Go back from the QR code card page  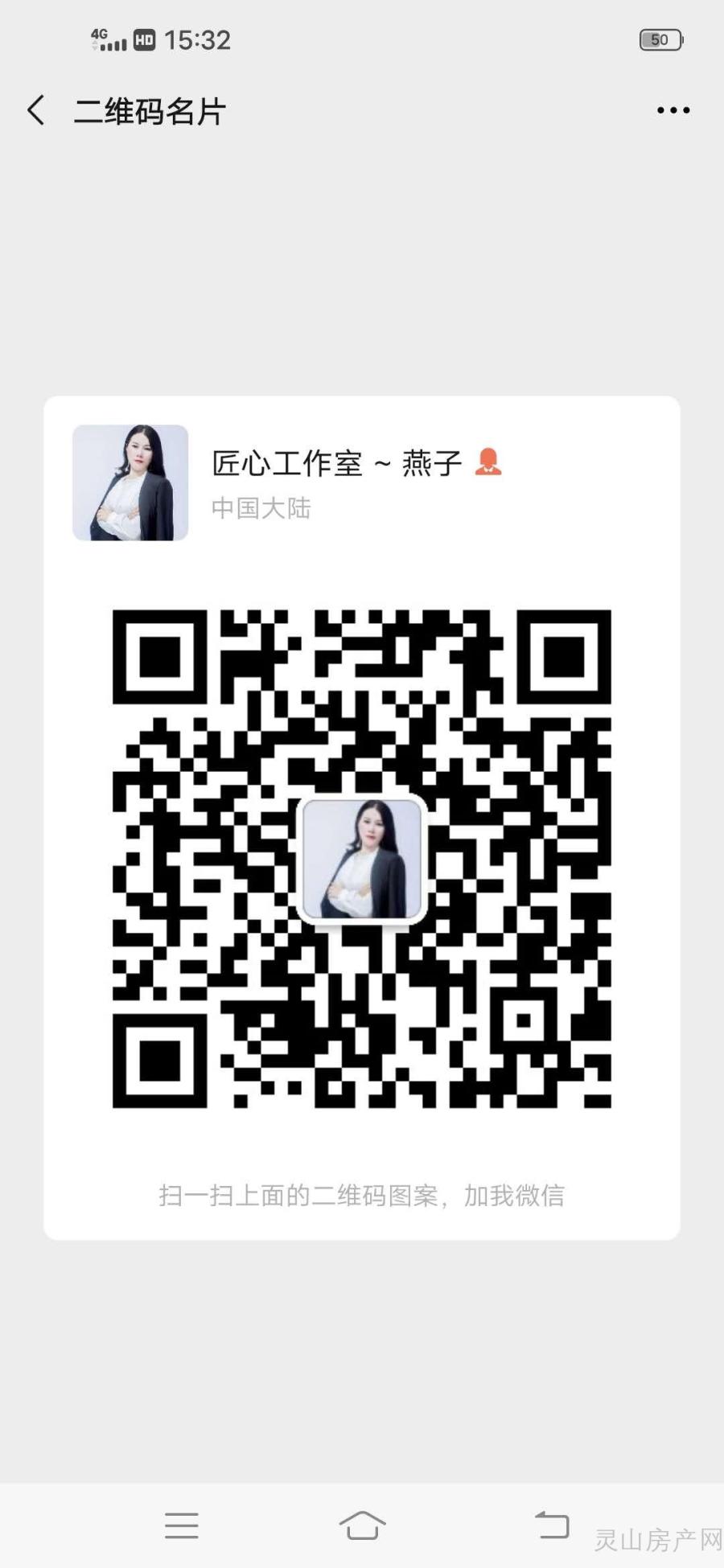coord(35,110)
